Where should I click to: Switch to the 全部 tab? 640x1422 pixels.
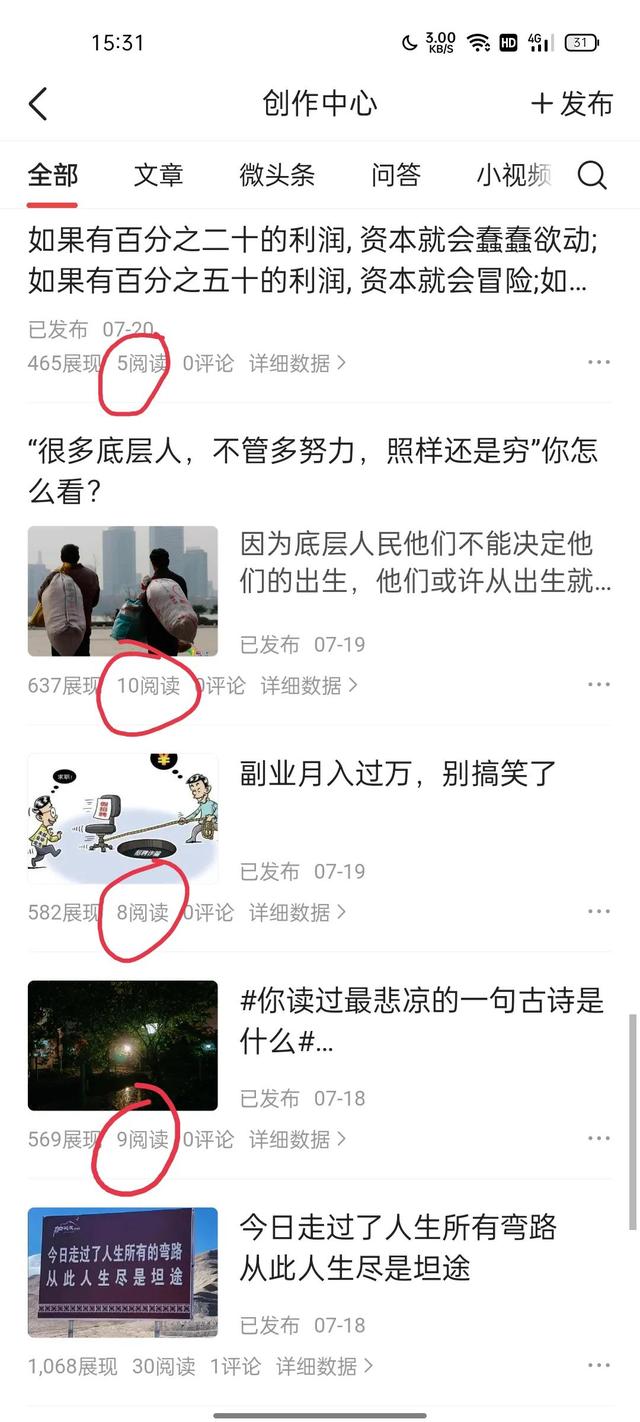click(x=52, y=175)
